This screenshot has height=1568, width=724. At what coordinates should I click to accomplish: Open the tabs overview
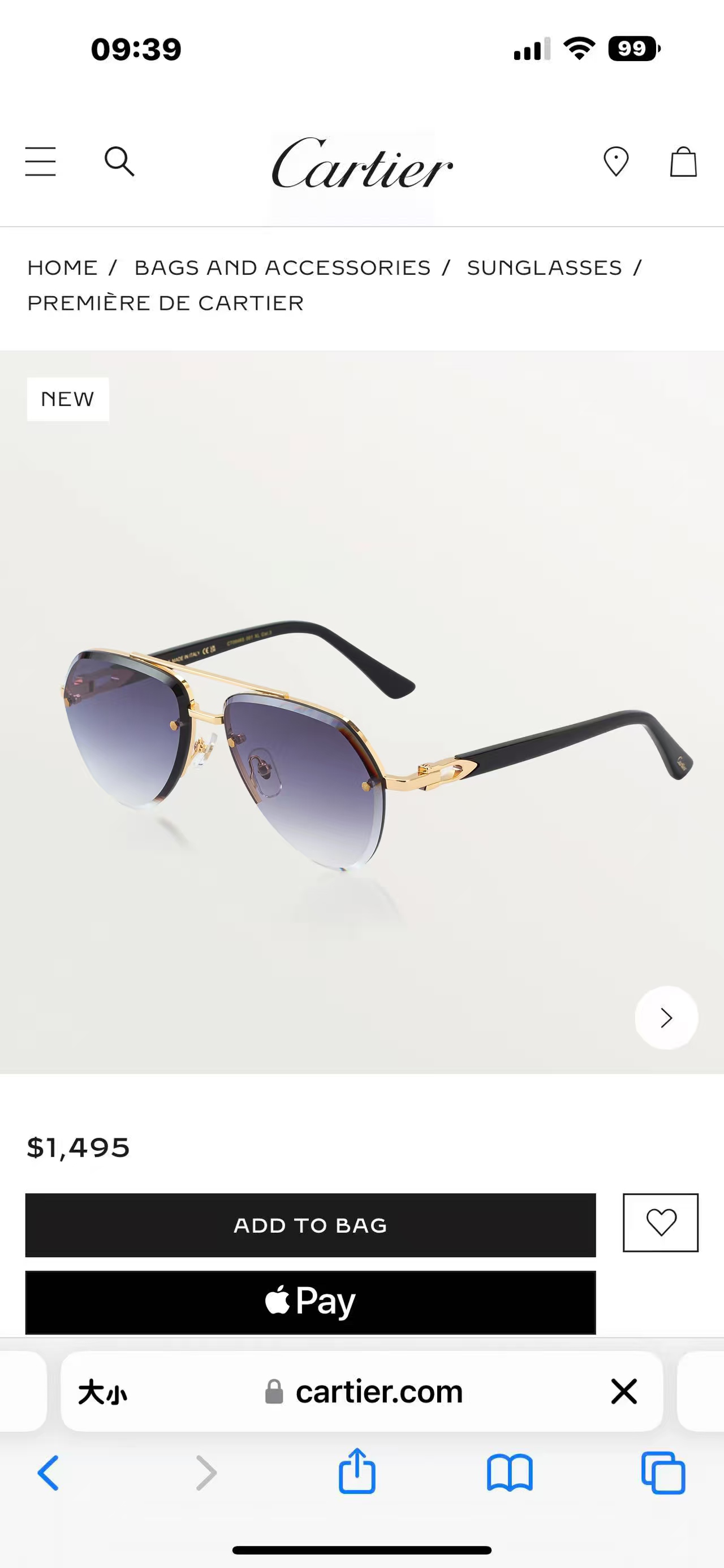[663, 1473]
